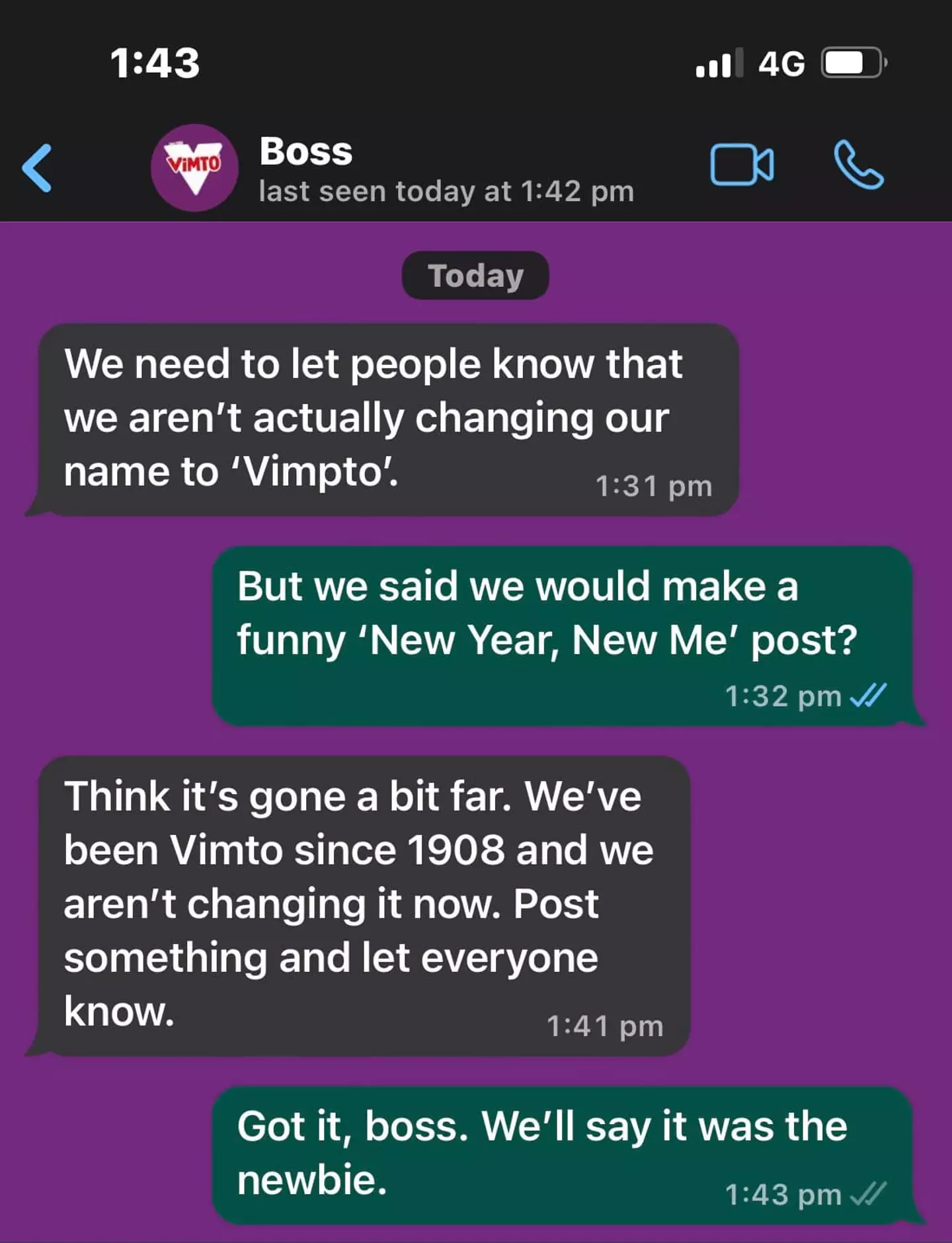Tap the 1:31 pm timestamp
Screen dimensions: 952x1243
pos(653,485)
